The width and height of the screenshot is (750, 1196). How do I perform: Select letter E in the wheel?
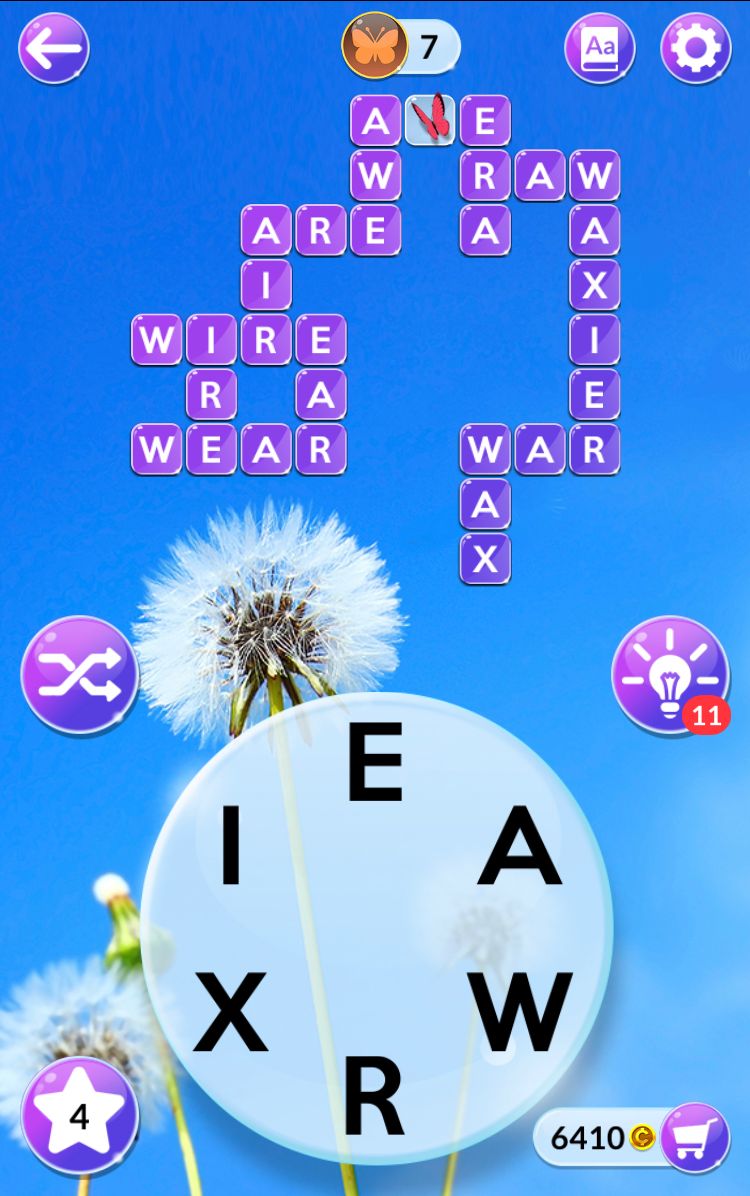[x=375, y=765]
